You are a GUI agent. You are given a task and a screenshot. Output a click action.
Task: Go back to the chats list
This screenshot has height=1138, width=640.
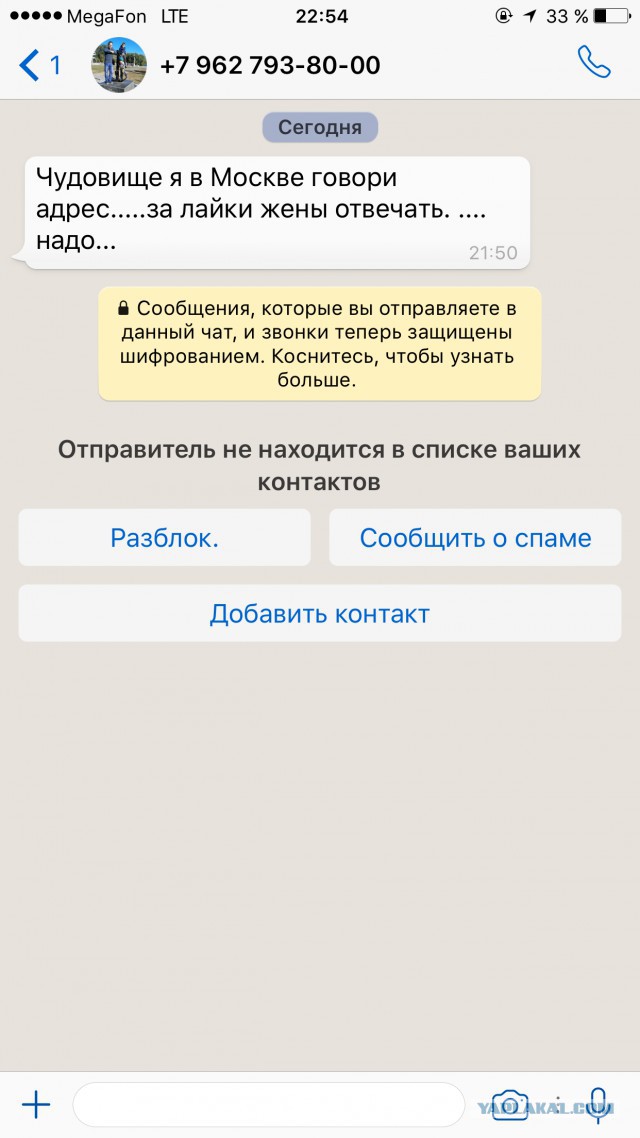[x=38, y=65]
